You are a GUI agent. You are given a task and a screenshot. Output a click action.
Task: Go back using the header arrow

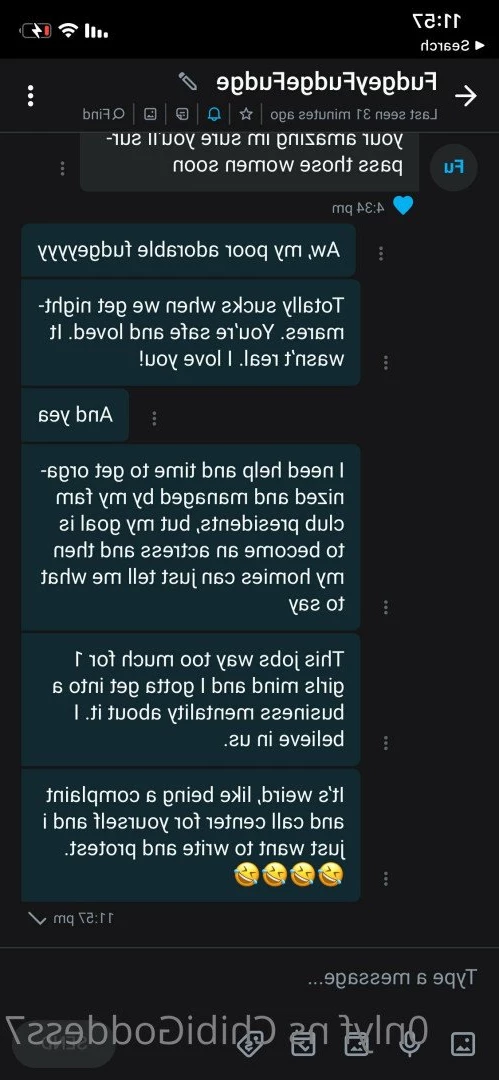pyautogui.click(x=467, y=96)
